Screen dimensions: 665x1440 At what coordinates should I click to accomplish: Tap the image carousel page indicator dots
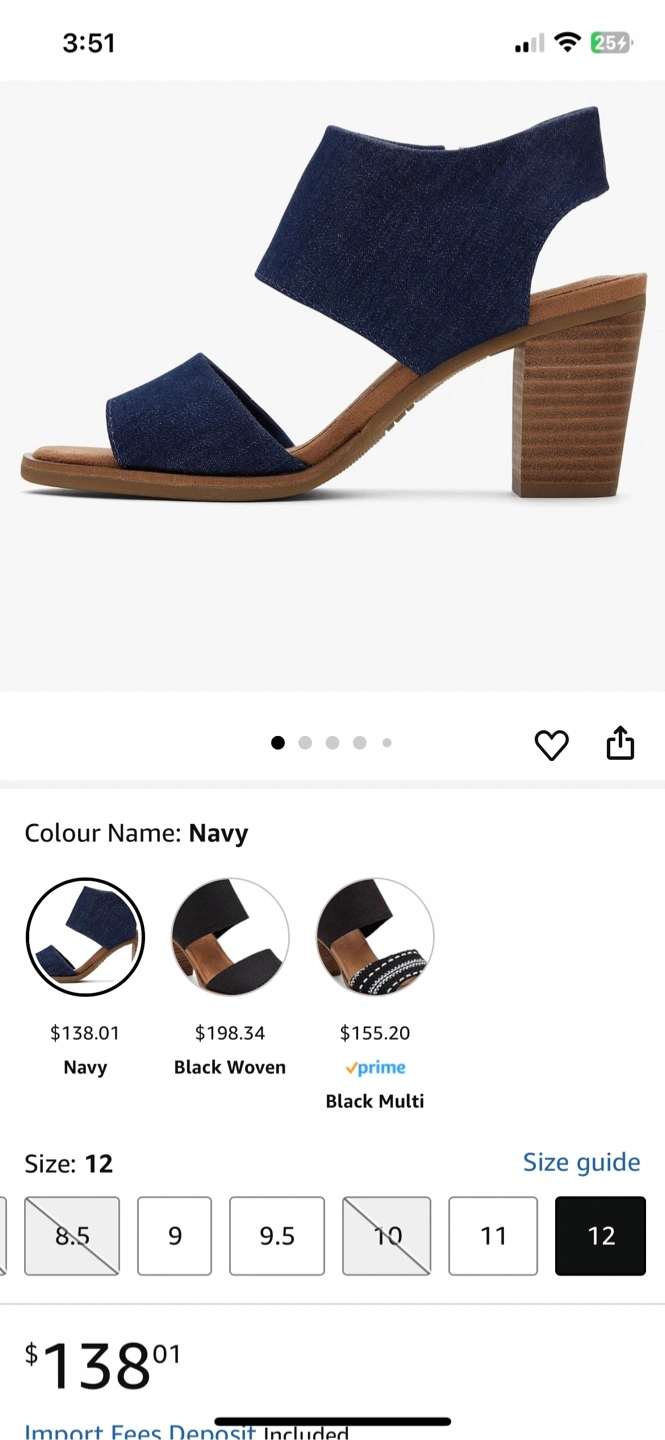tap(332, 743)
